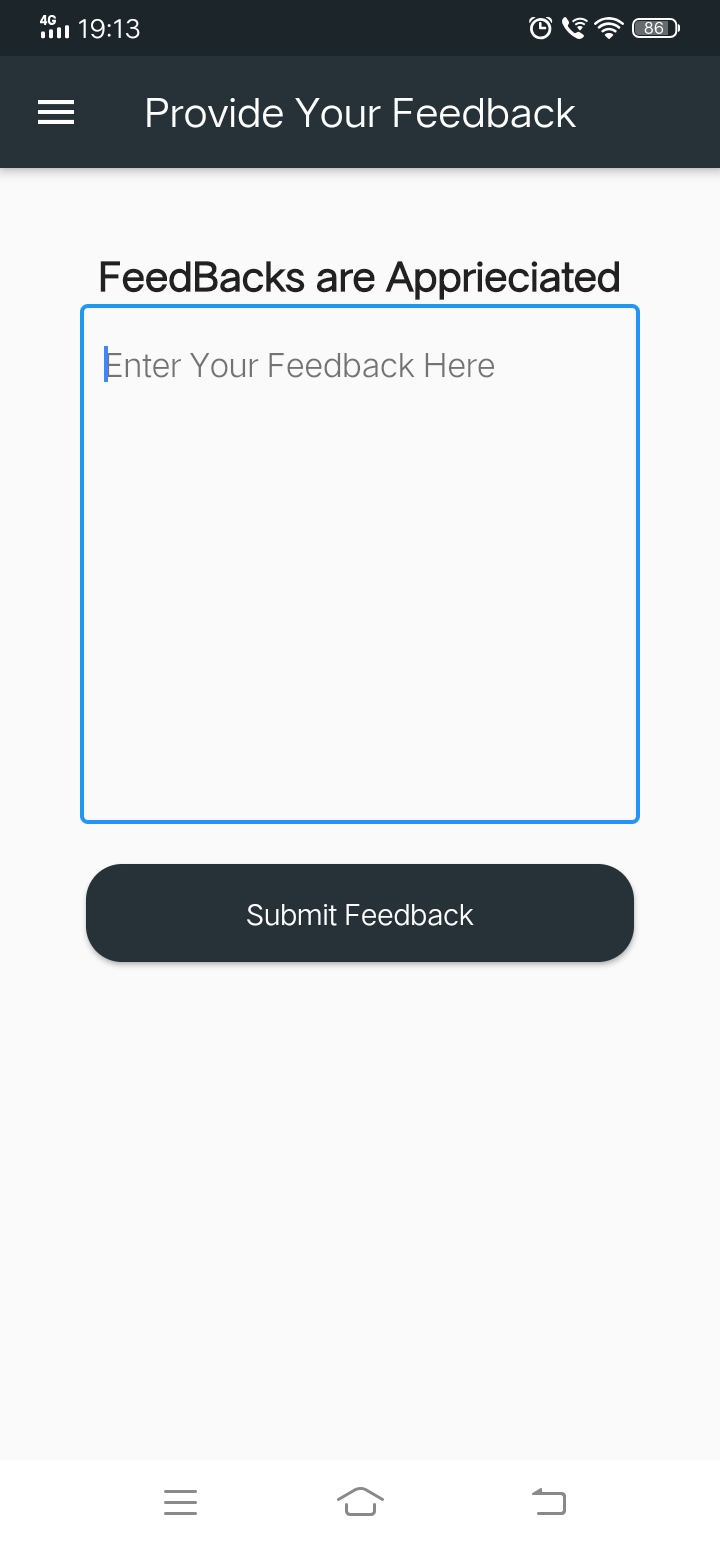Tap the Wi-Fi signal icon

click(x=610, y=28)
